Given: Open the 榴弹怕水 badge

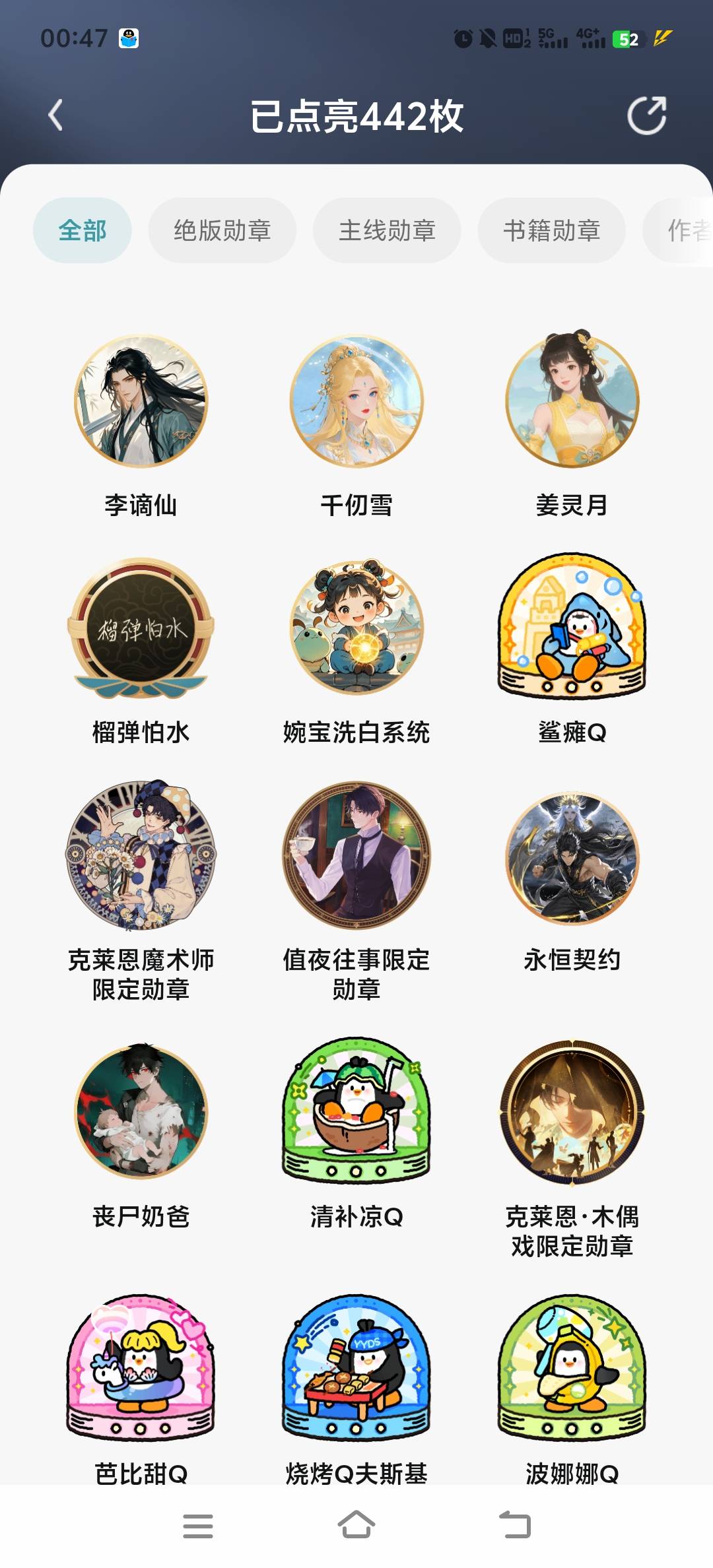Looking at the screenshot, I should coord(141,628).
